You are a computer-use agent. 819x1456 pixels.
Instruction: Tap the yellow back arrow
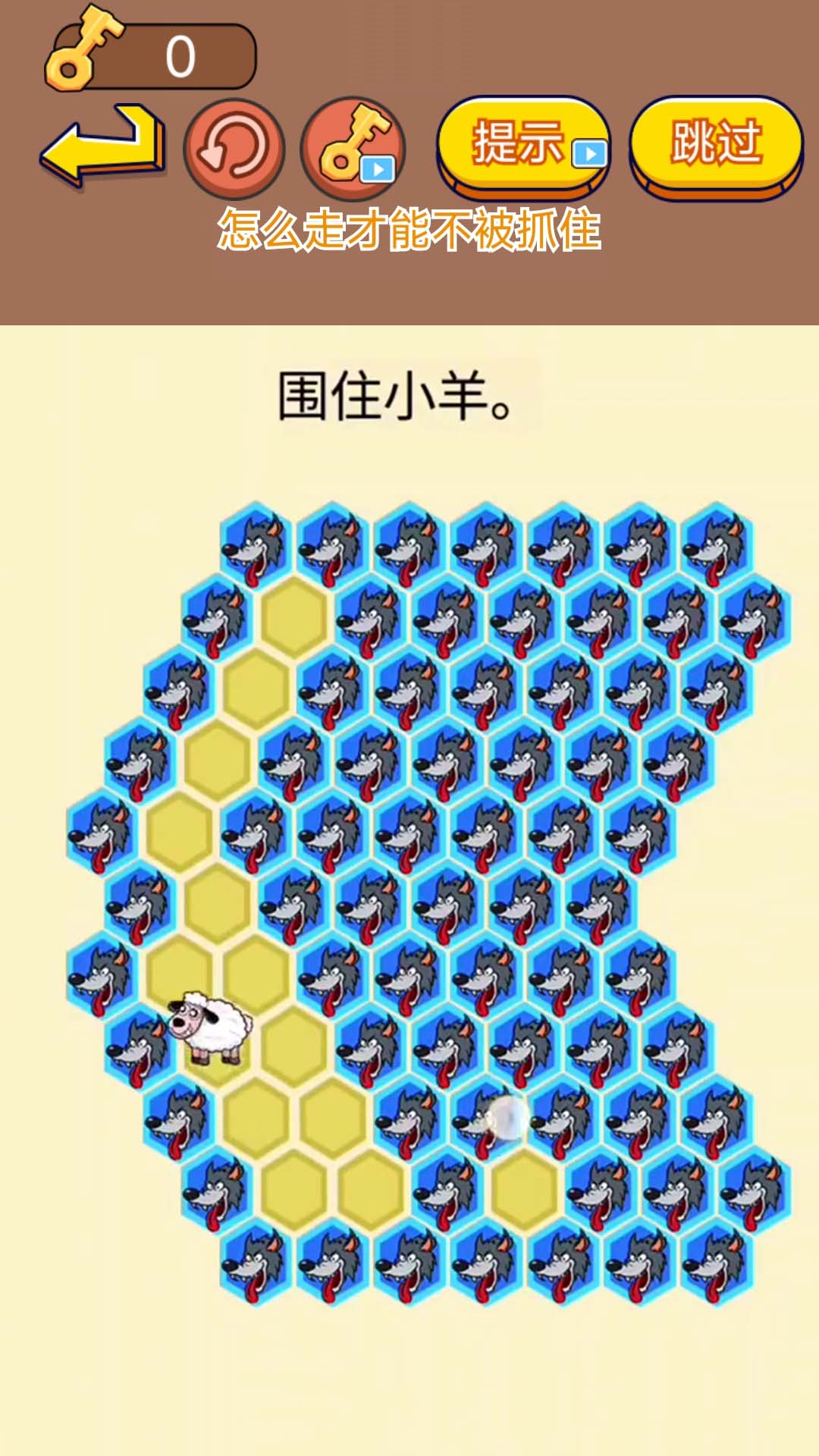coord(102,146)
